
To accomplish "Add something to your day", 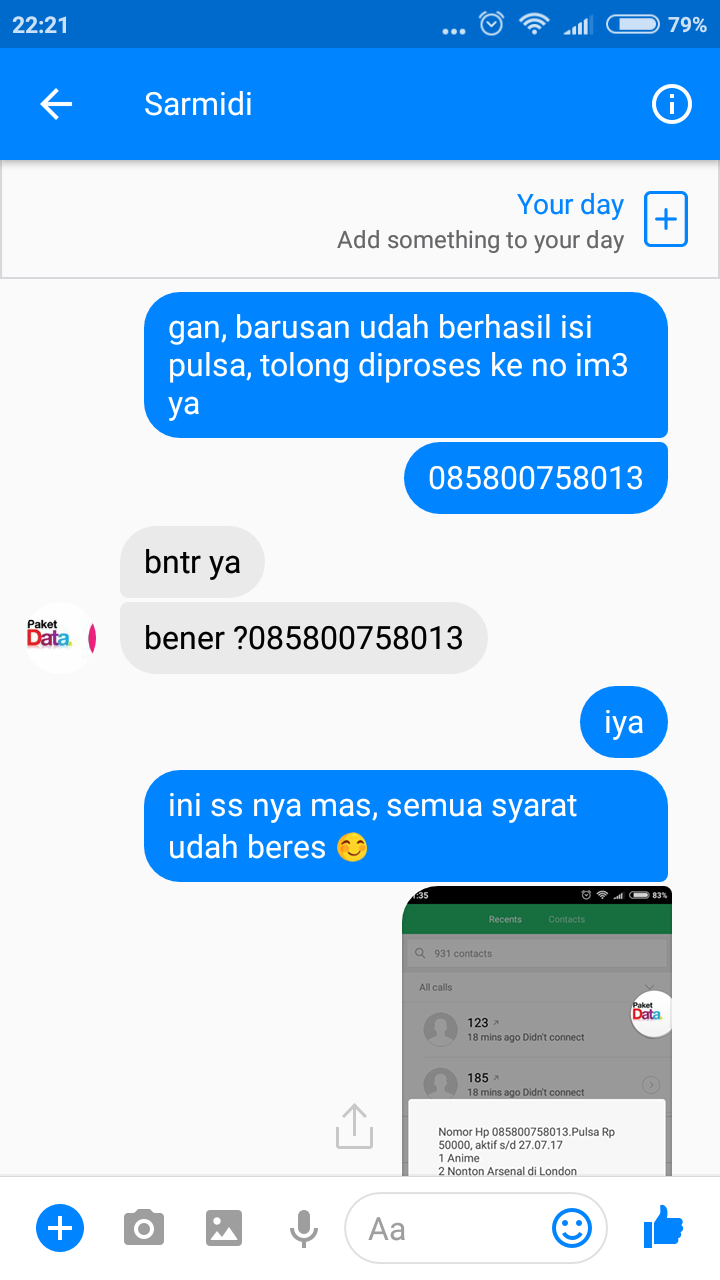I will (x=665, y=219).
